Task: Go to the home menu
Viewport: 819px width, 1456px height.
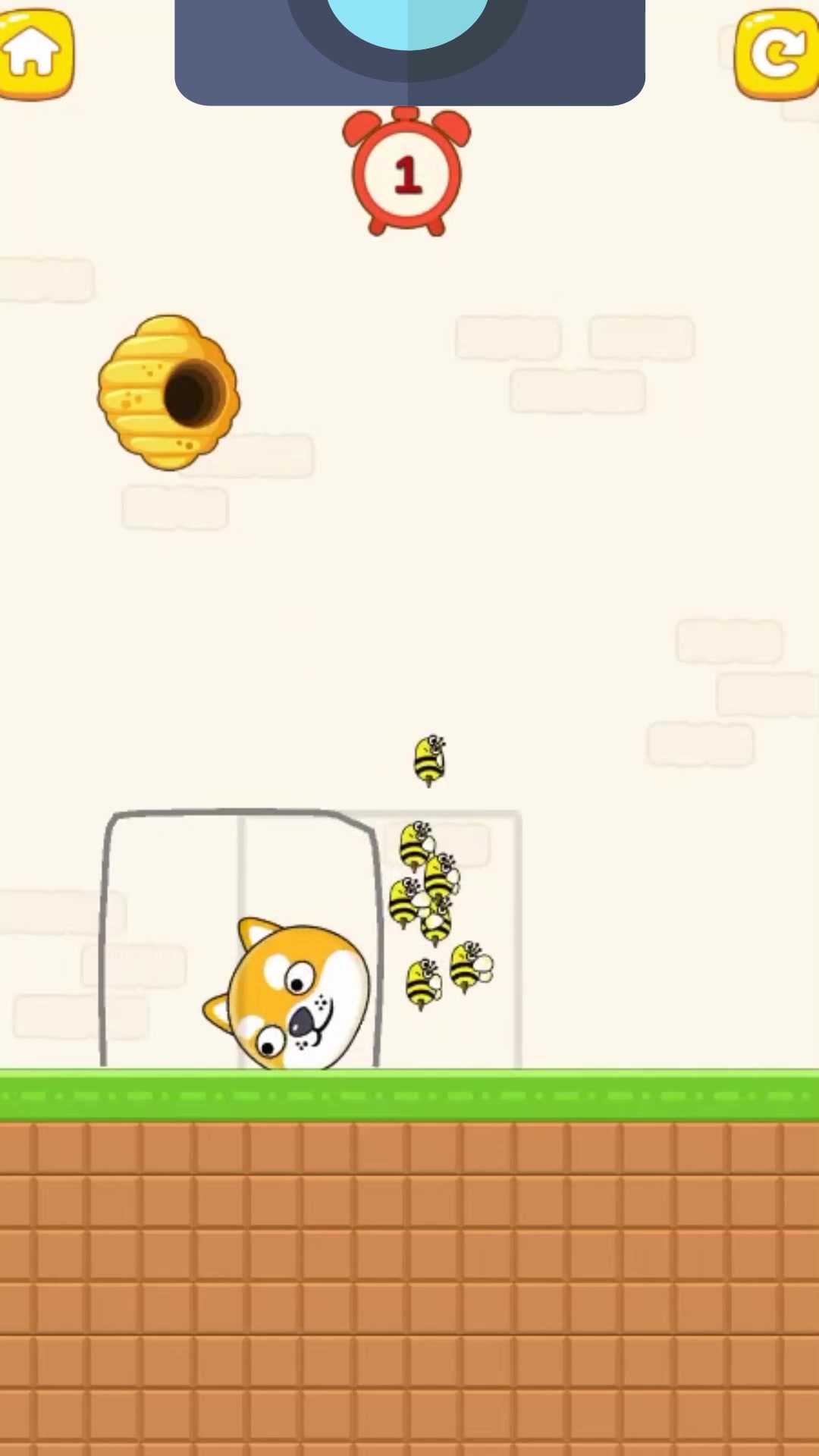Action: point(35,54)
